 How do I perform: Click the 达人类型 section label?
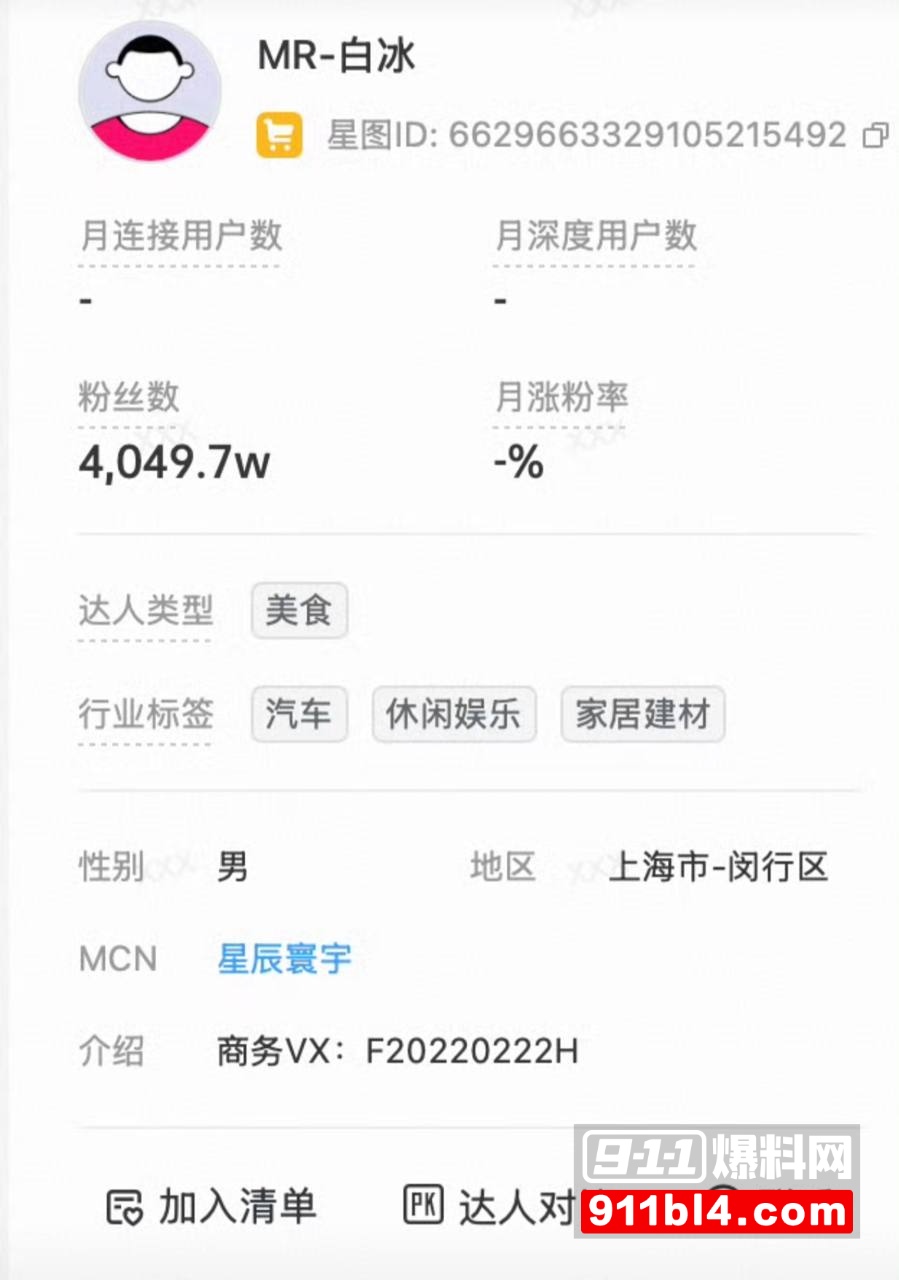(144, 611)
